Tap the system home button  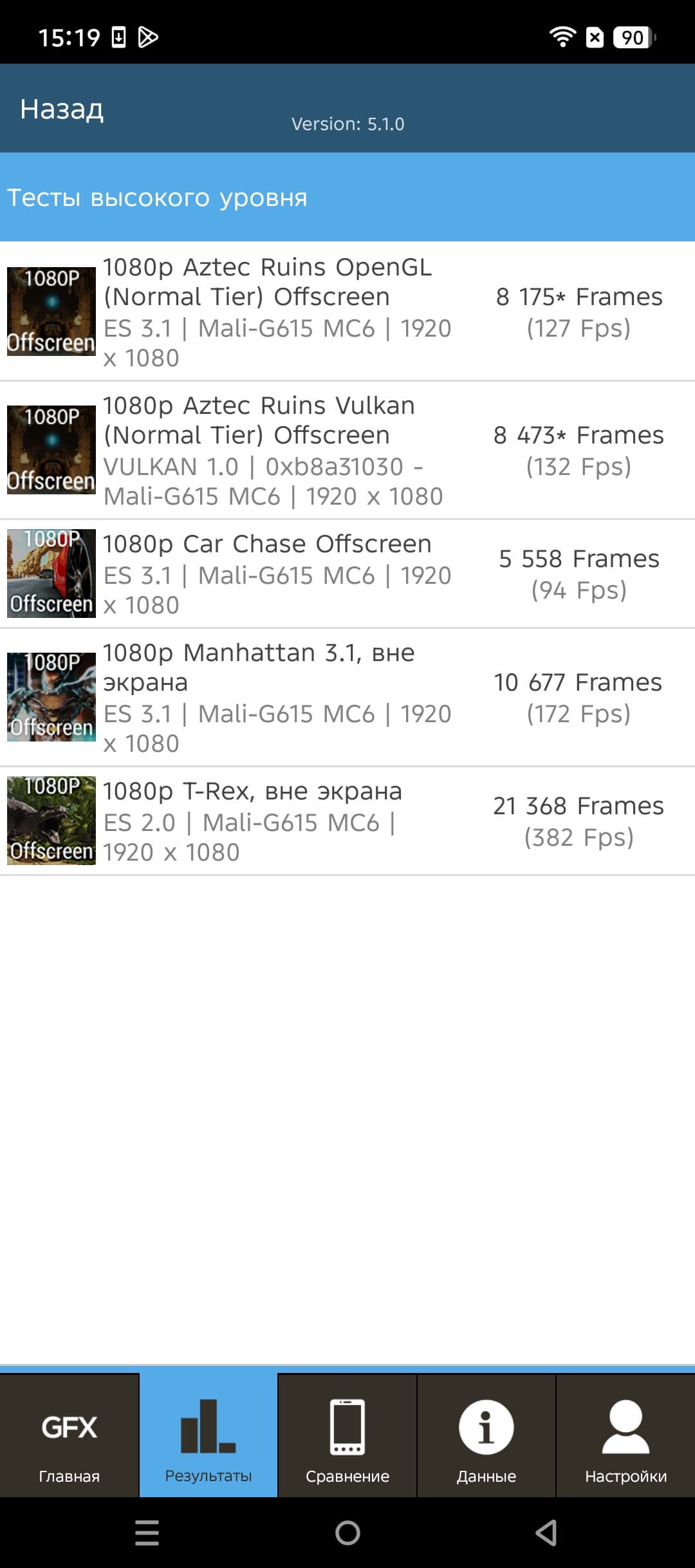coord(347,1533)
